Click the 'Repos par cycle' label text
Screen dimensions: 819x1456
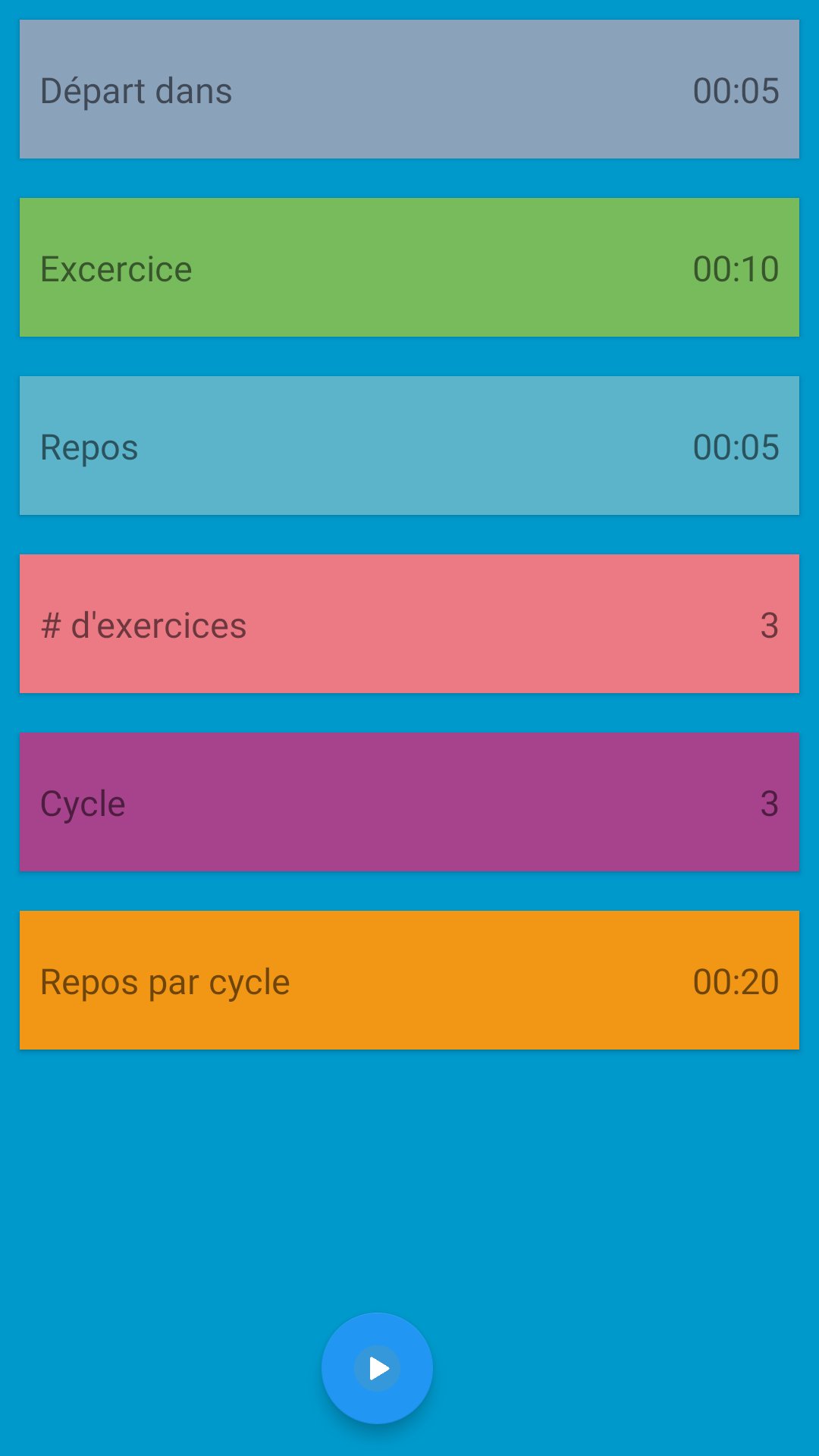click(x=164, y=979)
